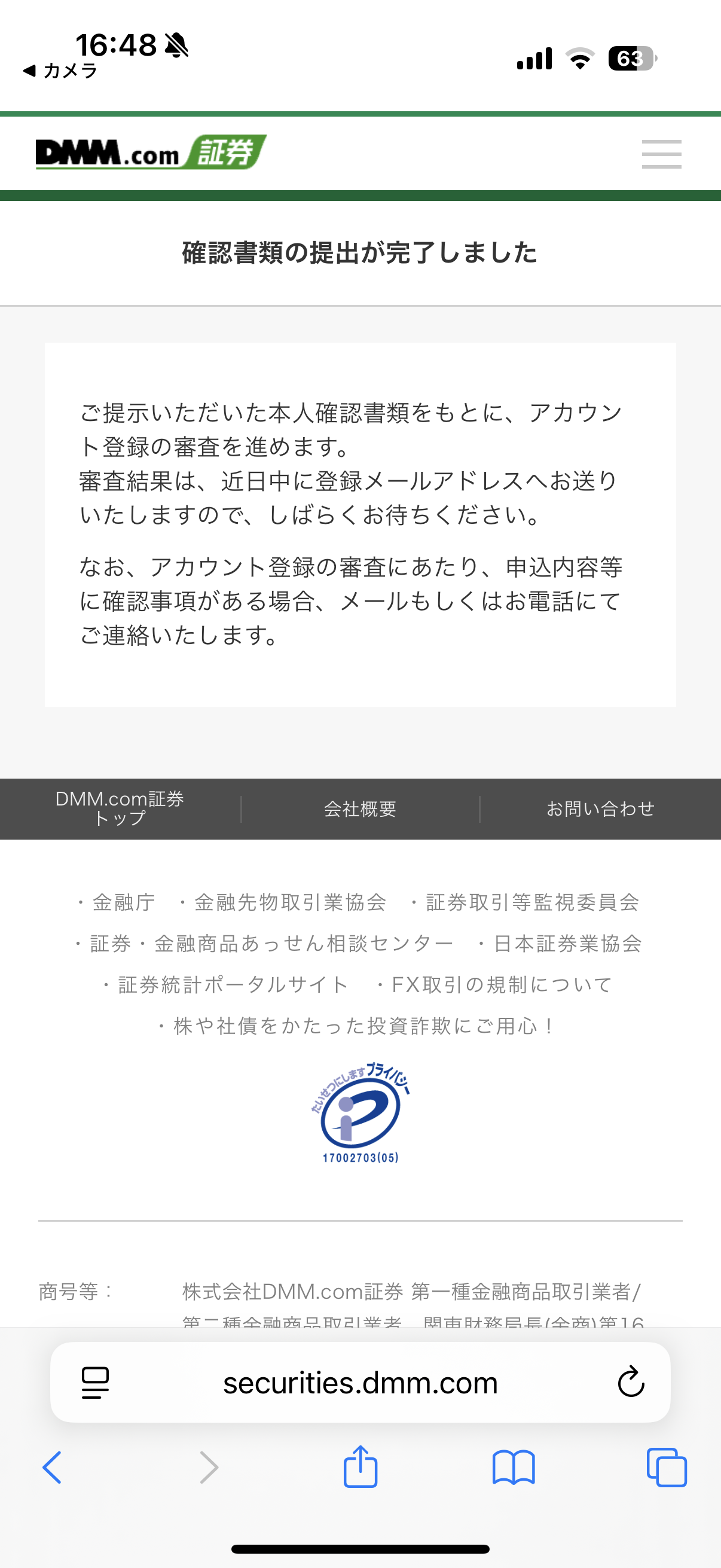Open 証券・金融商品あっせん相談センター link

pyautogui.click(x=271, y=944)
